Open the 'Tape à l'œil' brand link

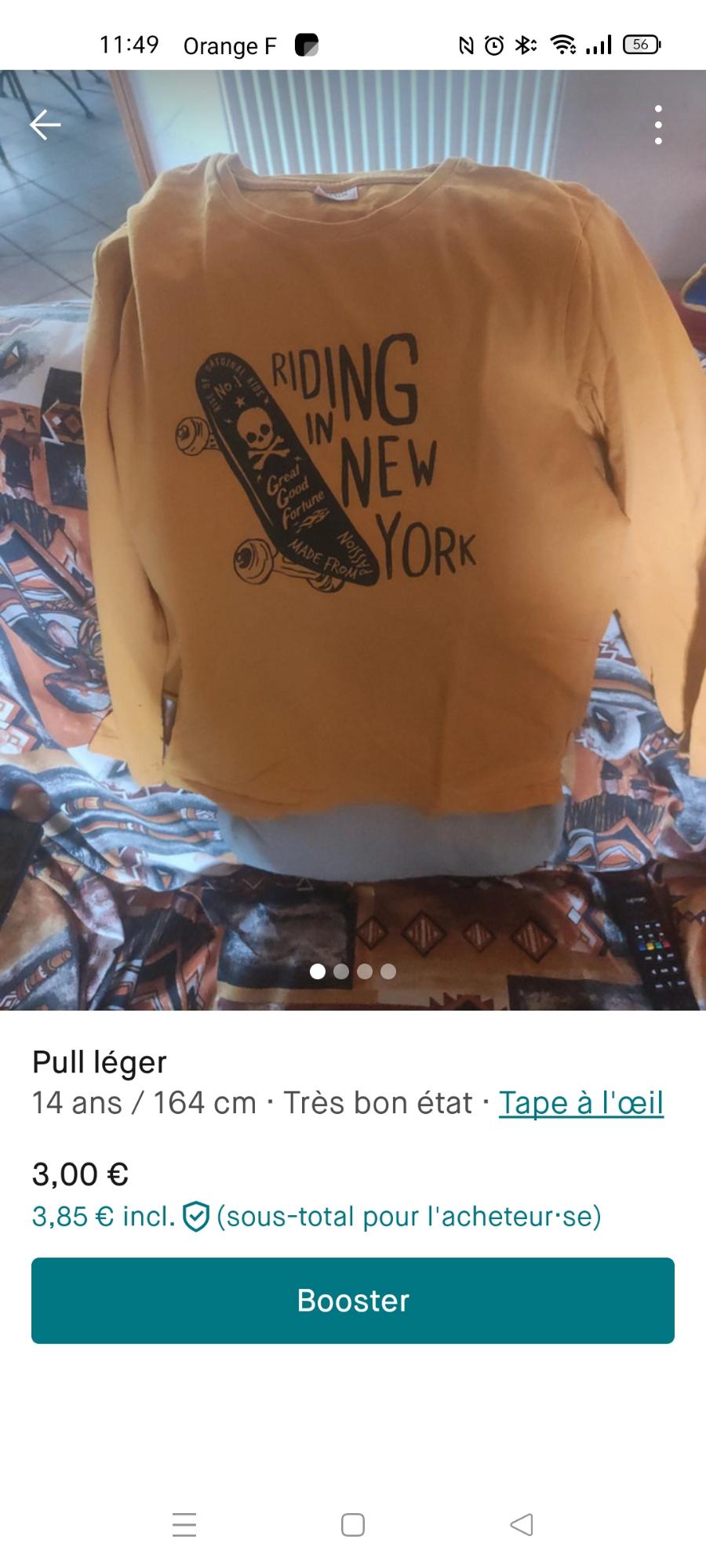[x=581, y=1103]
